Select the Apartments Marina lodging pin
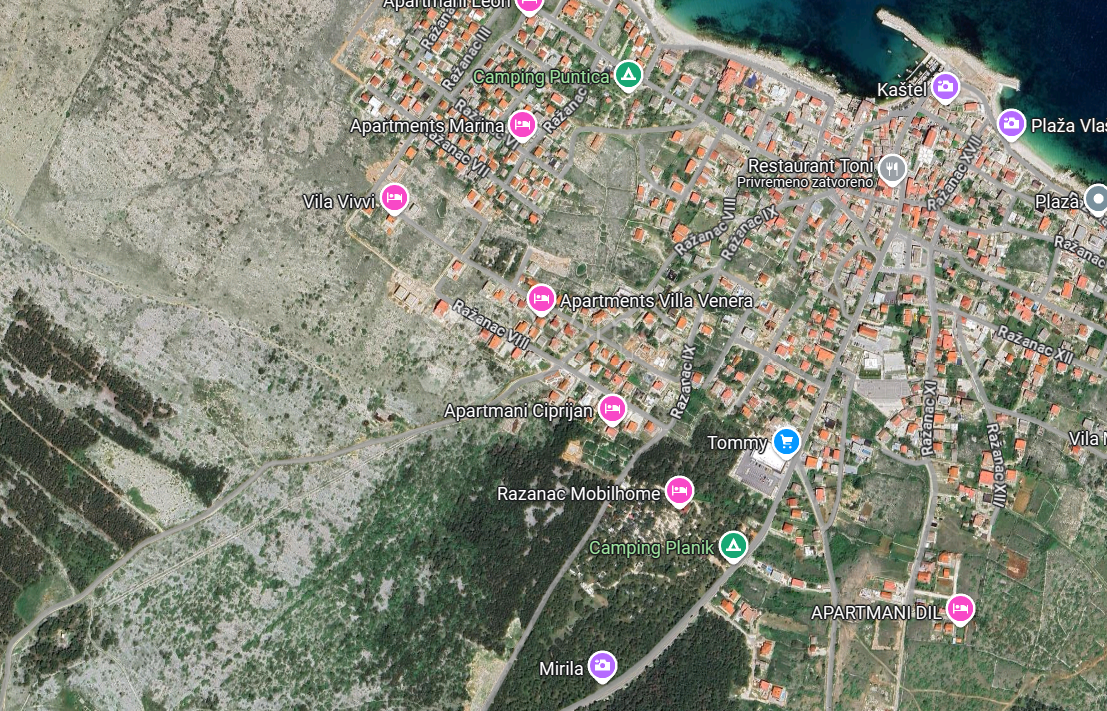The image size is (1107, 711). (x=521, y=124)
